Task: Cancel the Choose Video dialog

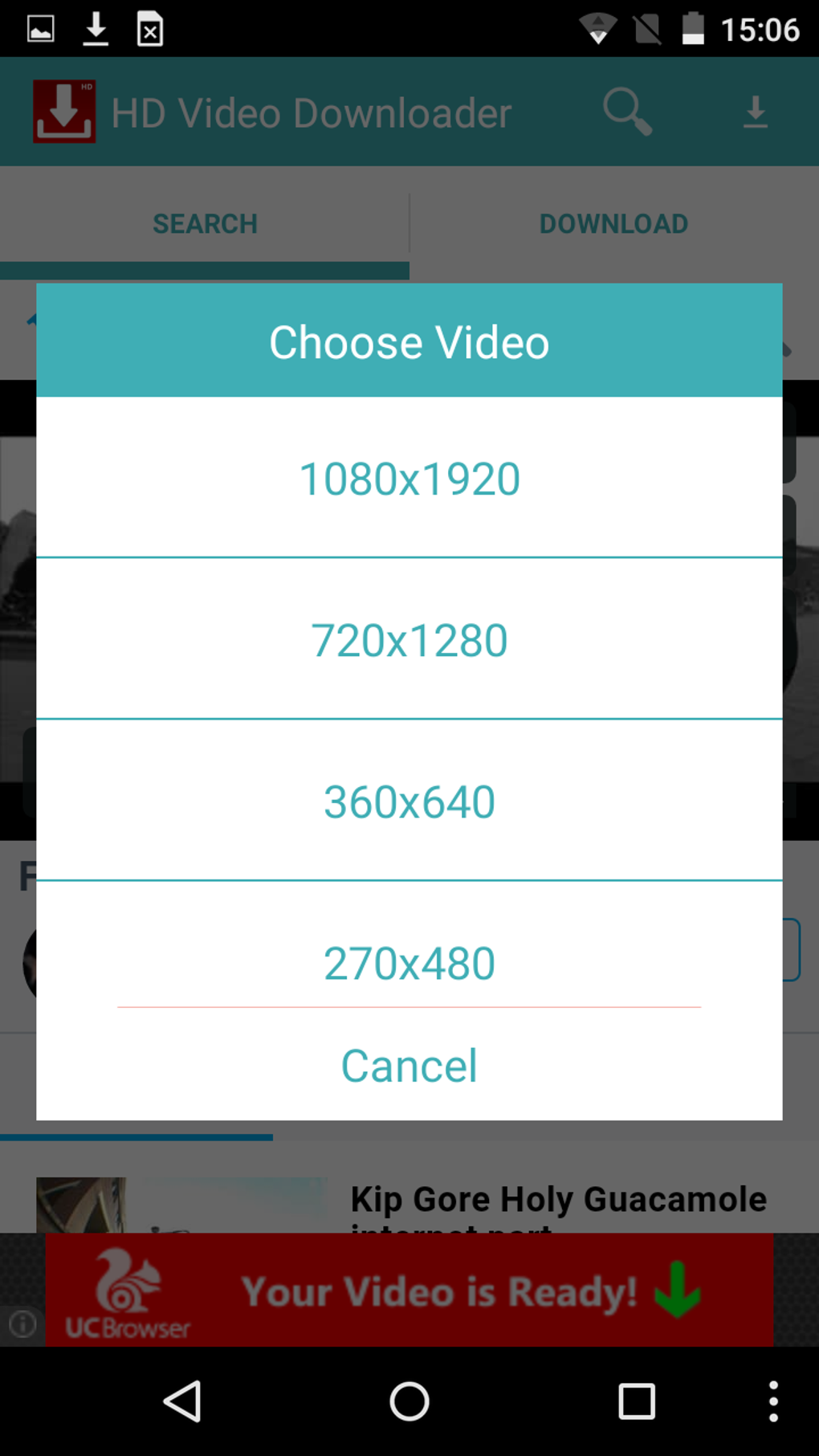Action: click(x=409, y=1066)
